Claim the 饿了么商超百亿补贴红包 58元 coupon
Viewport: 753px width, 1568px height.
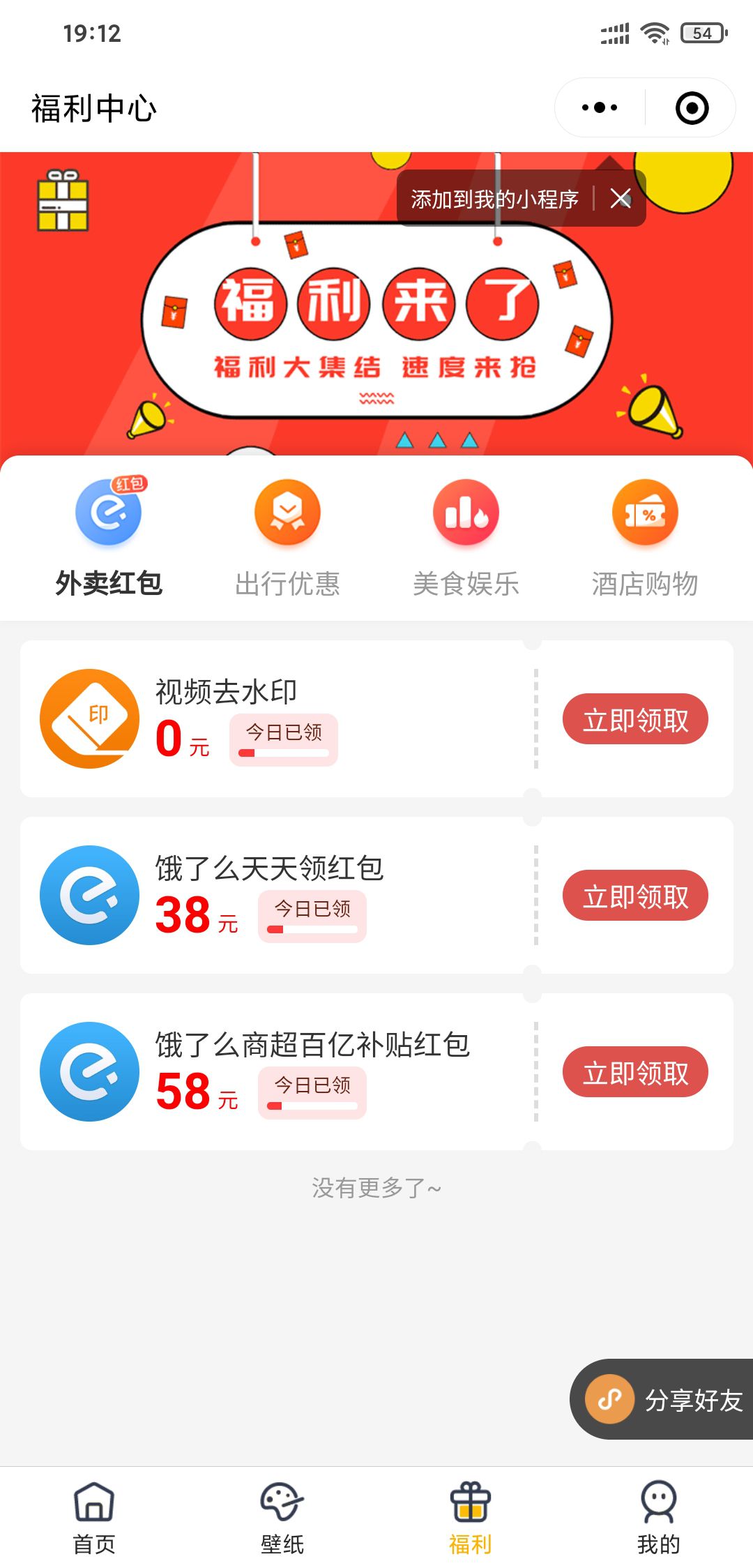click(x=635, y=1072)
